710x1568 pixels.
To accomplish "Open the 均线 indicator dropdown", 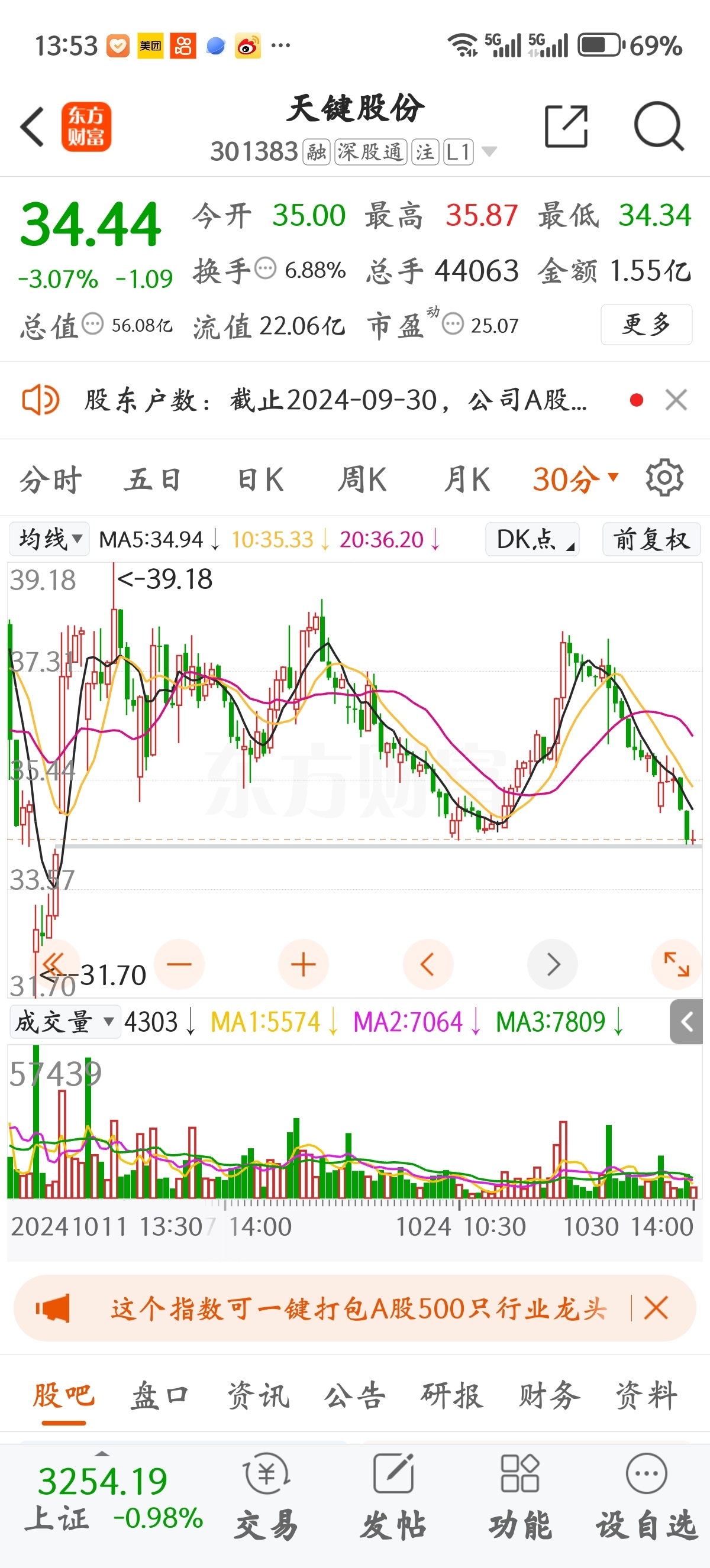I will pyautogui.click(x=49, y=539).
